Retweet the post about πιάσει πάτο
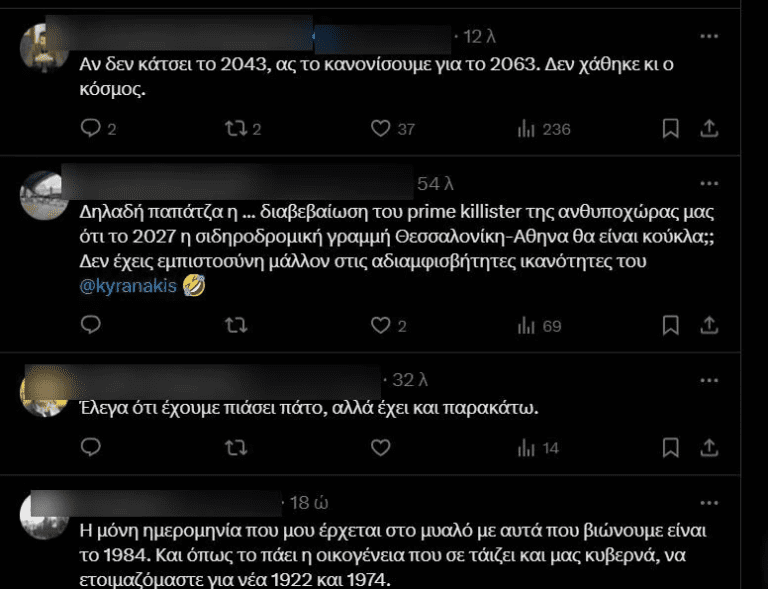This screenshot has width=768, height=589. [234, 448]
